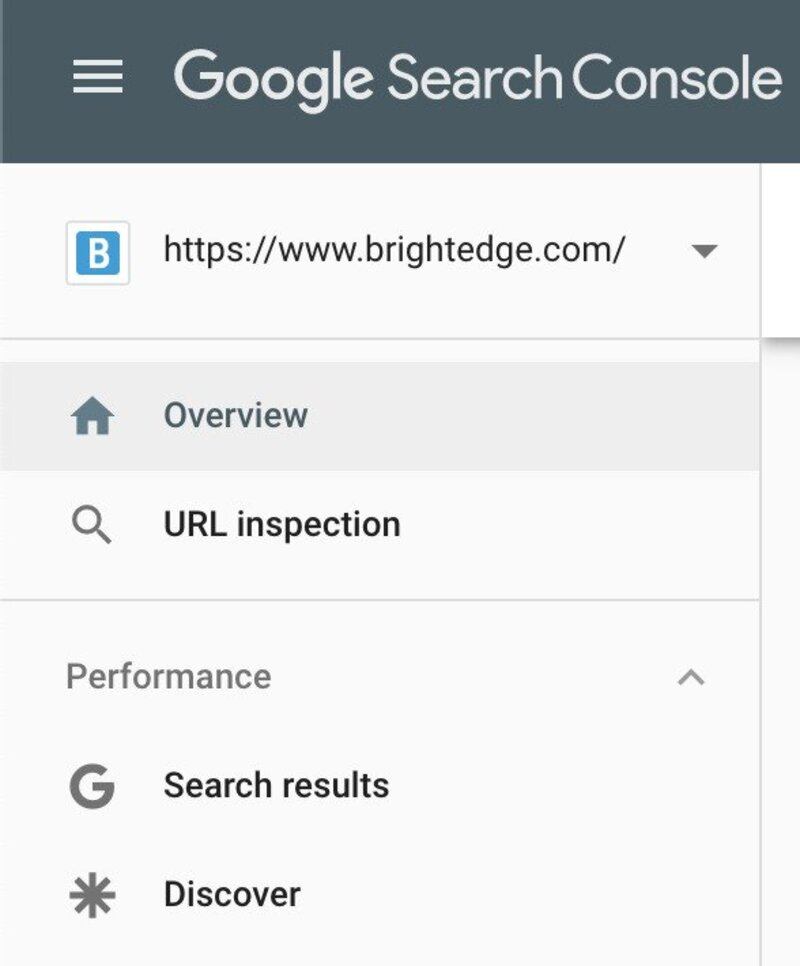Click the URL inspection magnifier icon

coord(92,523)
